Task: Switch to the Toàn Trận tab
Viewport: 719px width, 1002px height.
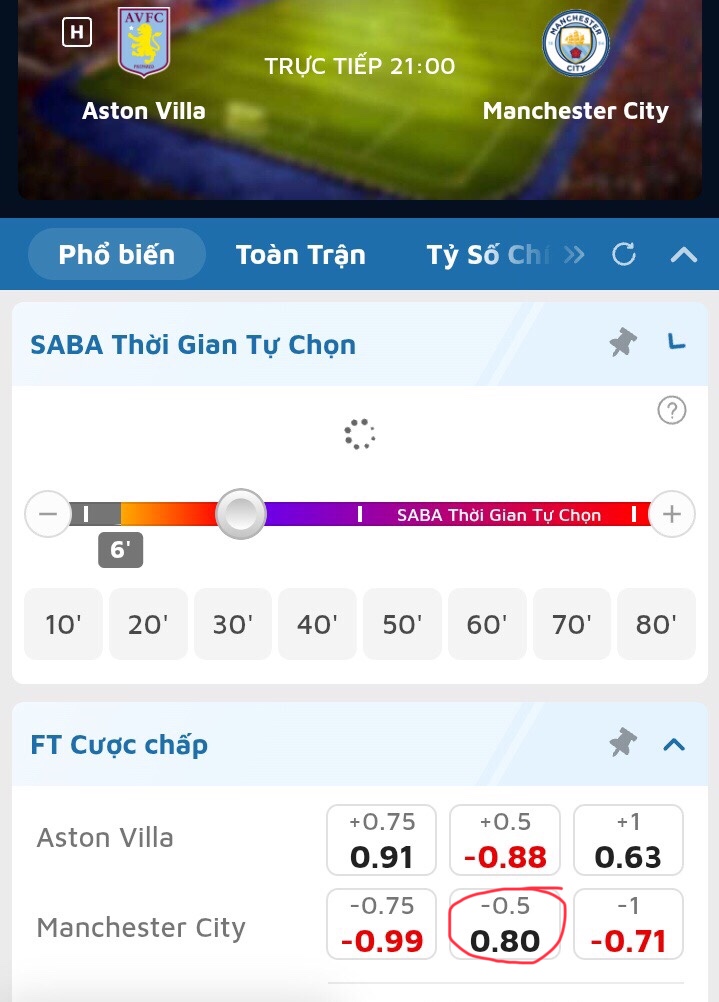Action: tap(300, 254)
